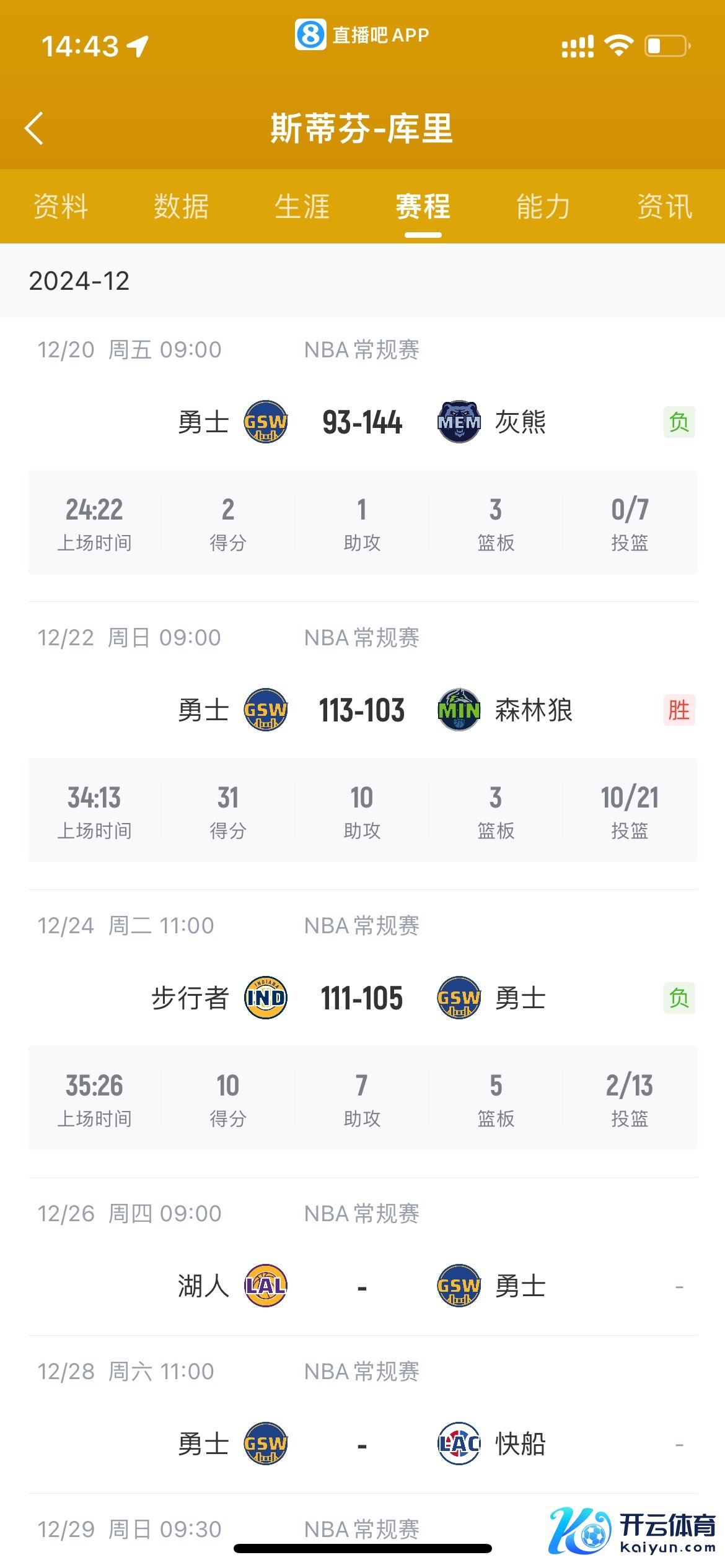Viewport: 725px width, 1568px height.
Task: View the 12/24 步行者 vs 勇士 game
Action: [362, 998]
